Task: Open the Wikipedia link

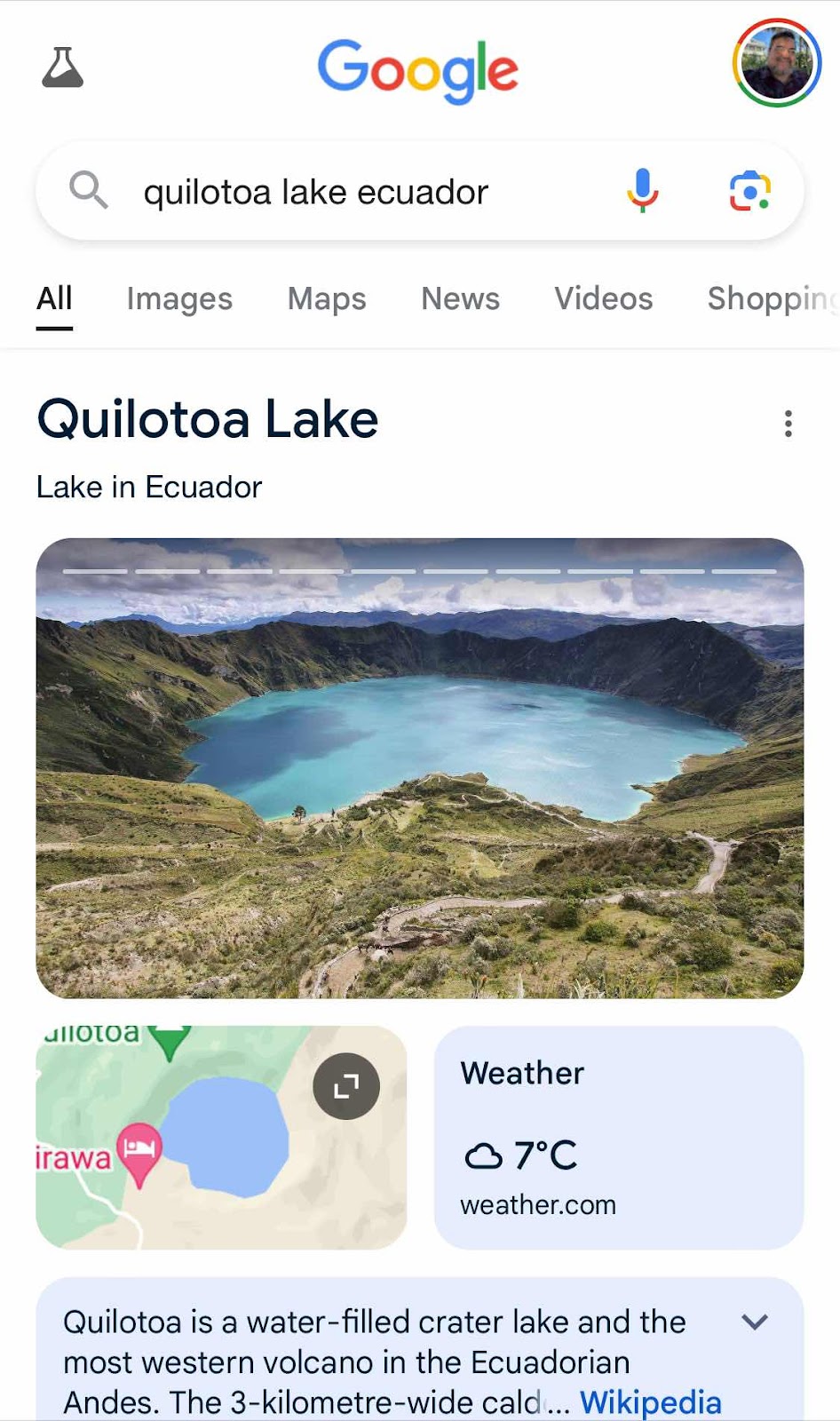Action: pyautogui.click(x=650, y=1402)
